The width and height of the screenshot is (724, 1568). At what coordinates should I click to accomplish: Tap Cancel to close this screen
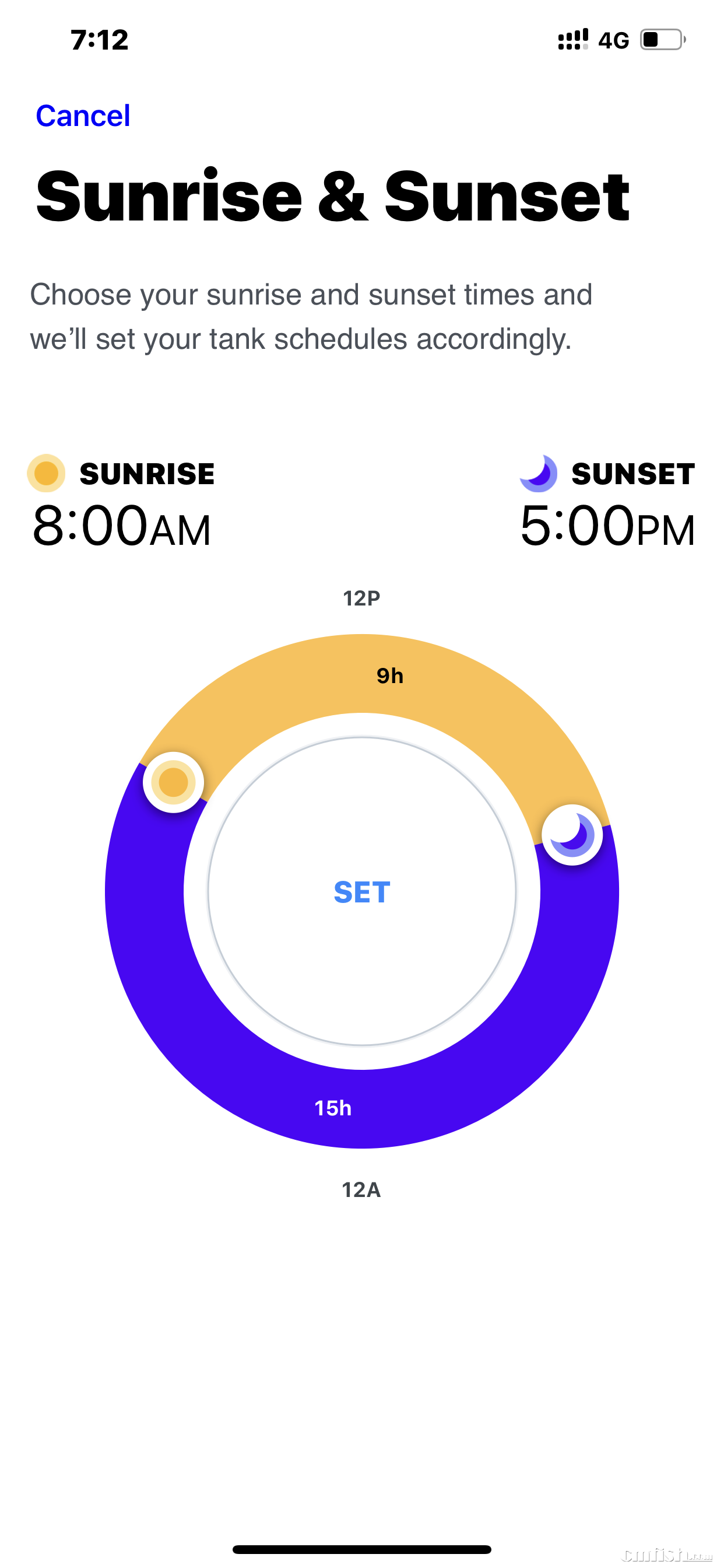pos(83,116)
